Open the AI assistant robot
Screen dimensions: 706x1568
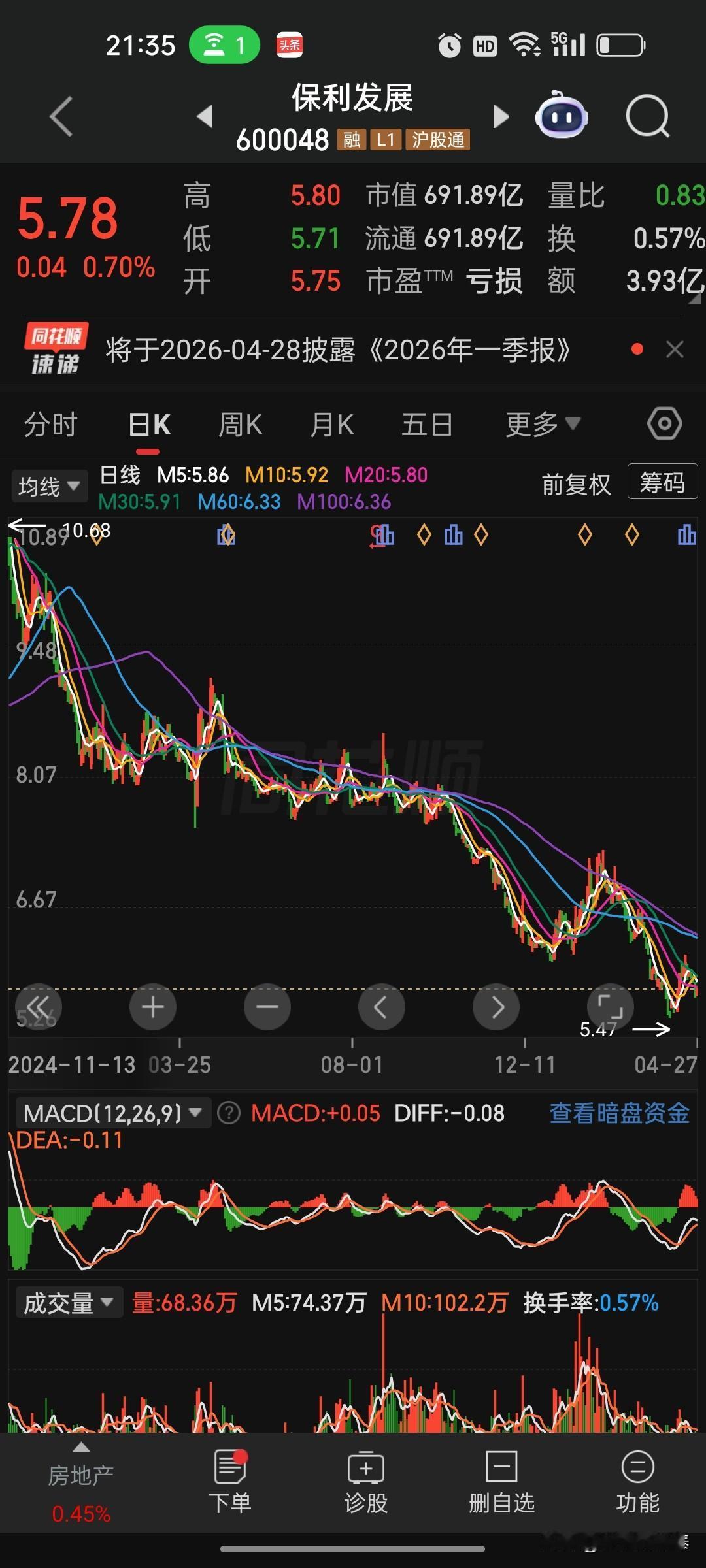coord(561,116)
